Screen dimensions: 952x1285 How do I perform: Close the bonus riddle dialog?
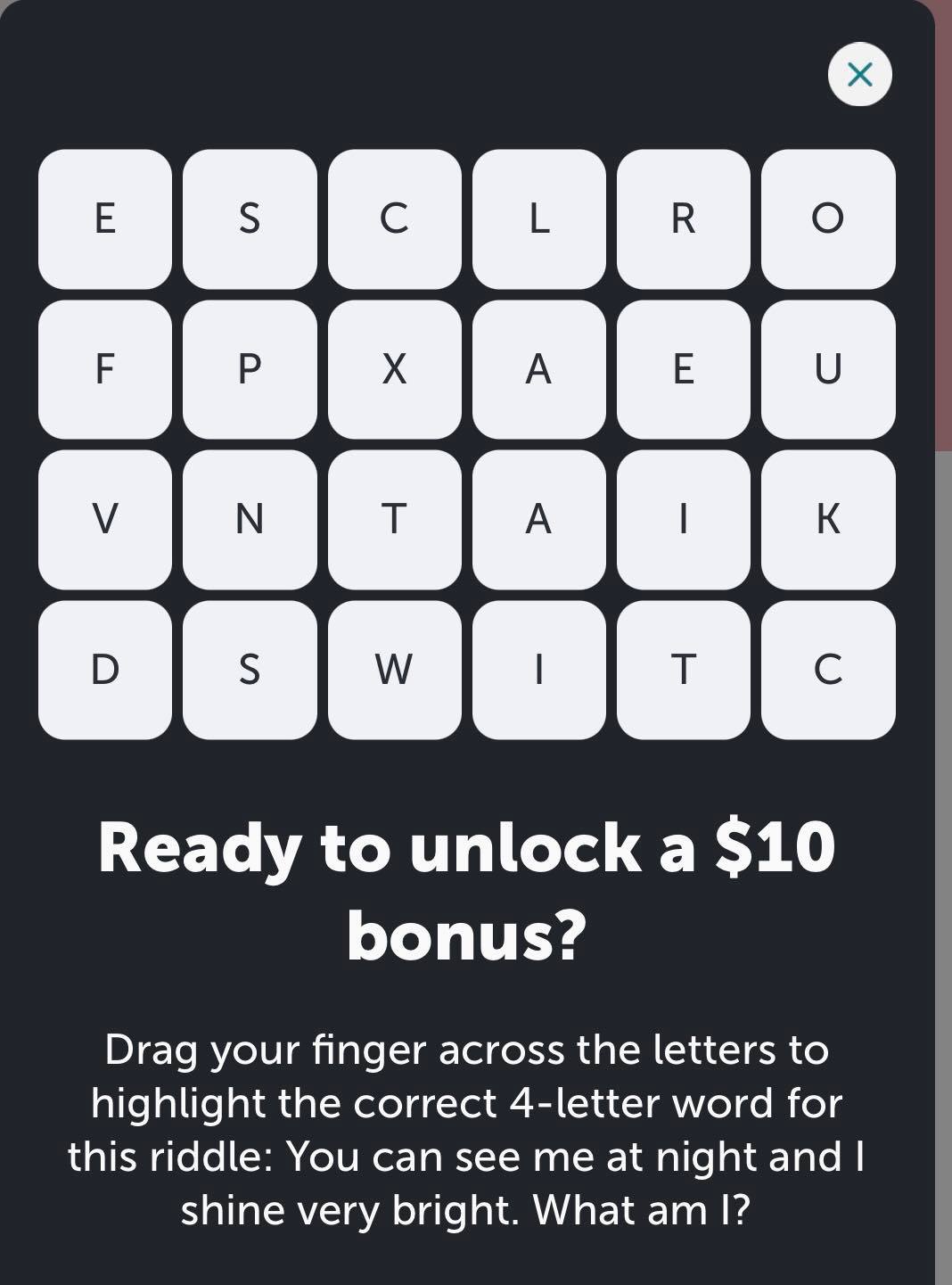[x=859, y=75]
